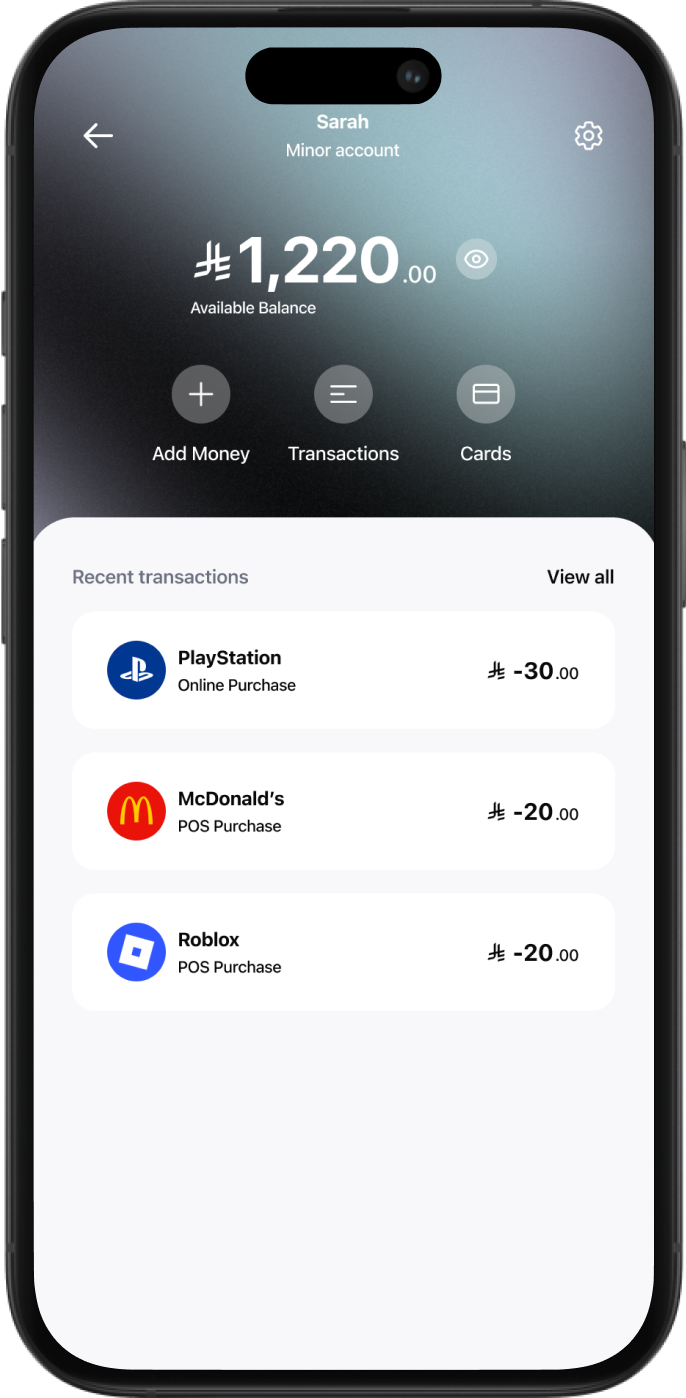686x1398 pixels.
Task: Open the Roblox transaction
Action: [343, 952]
